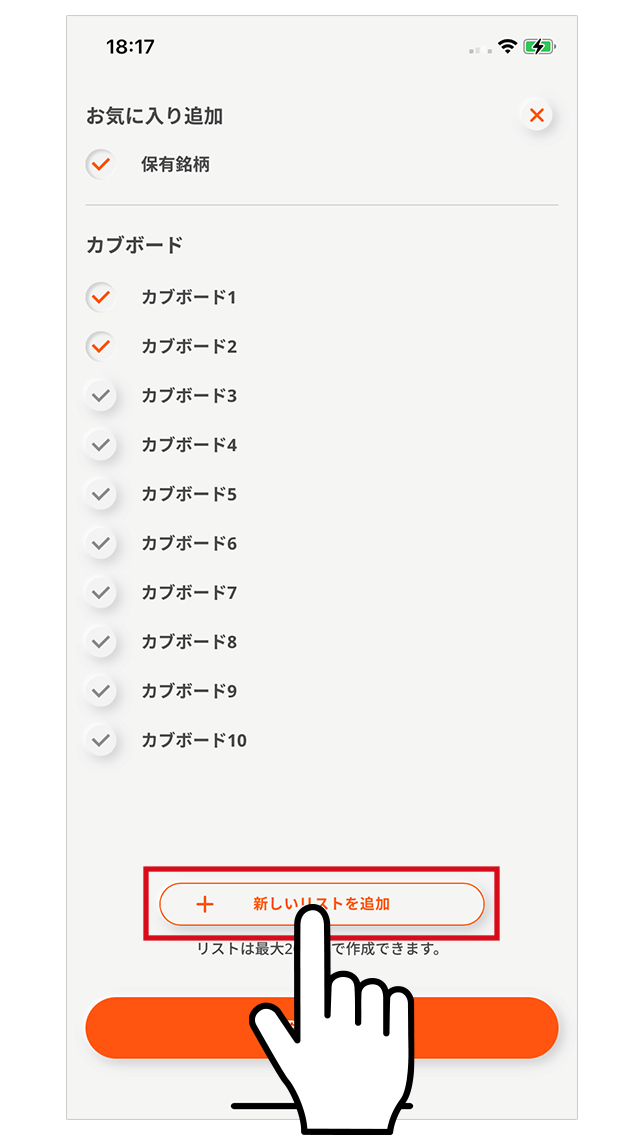Select カブボード8
The height and width of the screenshot is (1136, 640).
click(x=101, y=641)
